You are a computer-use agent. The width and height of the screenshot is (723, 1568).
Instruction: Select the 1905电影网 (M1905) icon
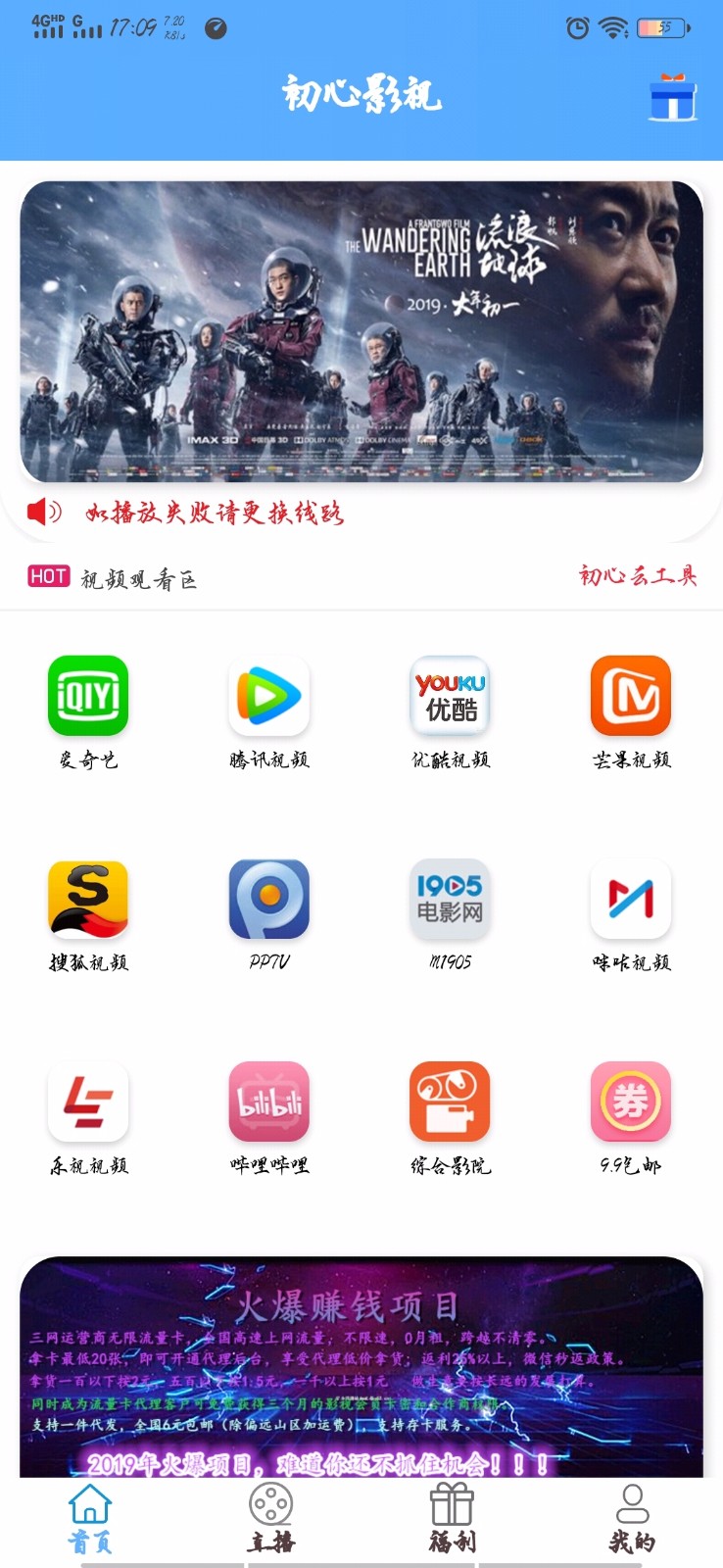(450, 899)
